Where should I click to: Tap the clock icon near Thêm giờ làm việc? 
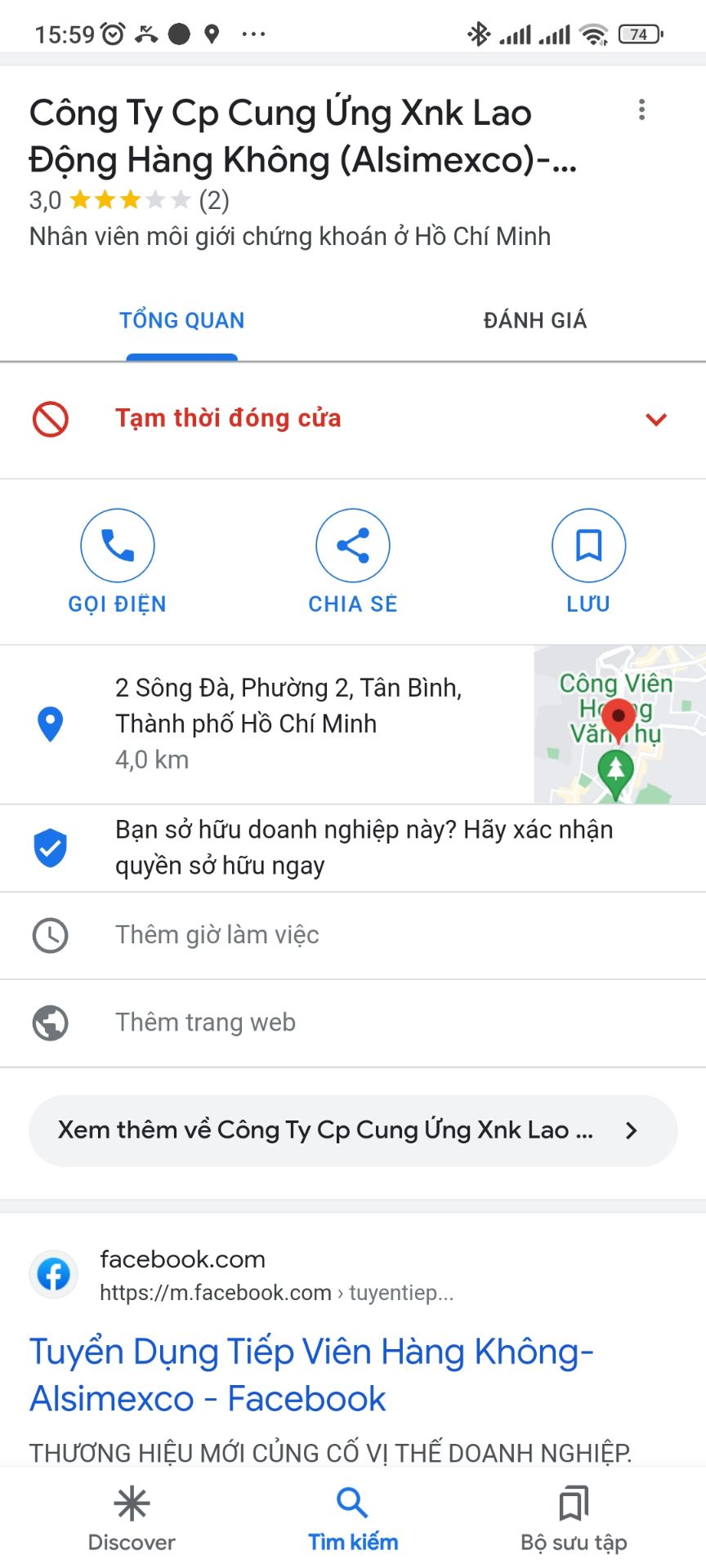click(x=51, y=935)
